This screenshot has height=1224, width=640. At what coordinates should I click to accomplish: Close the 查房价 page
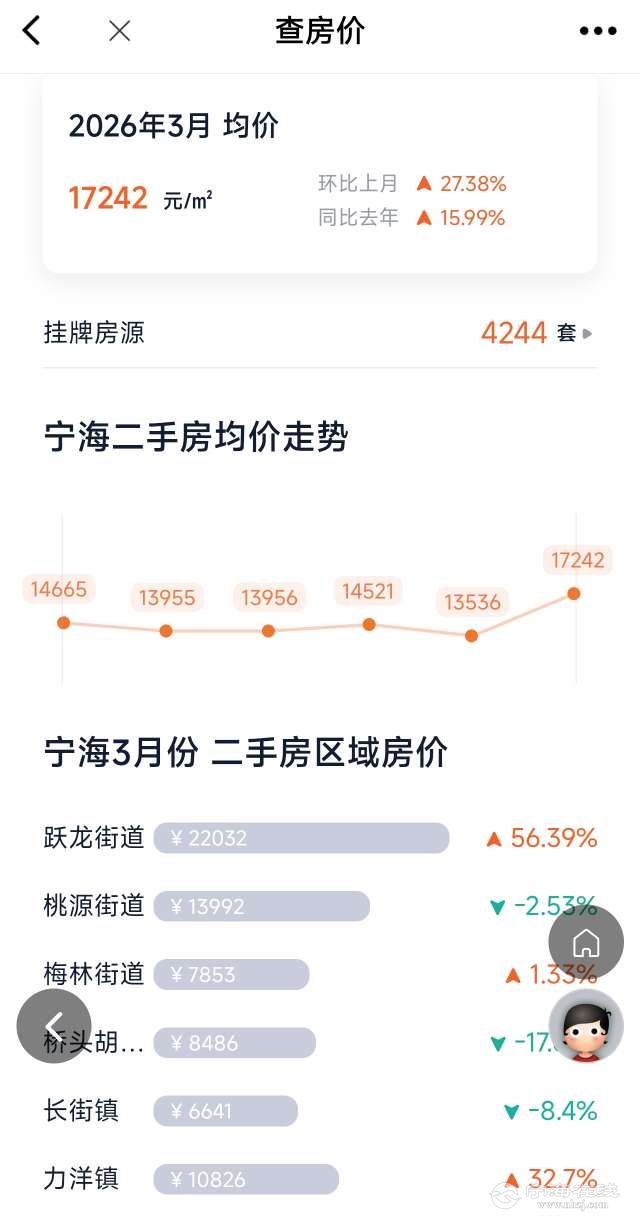(119, 31)
